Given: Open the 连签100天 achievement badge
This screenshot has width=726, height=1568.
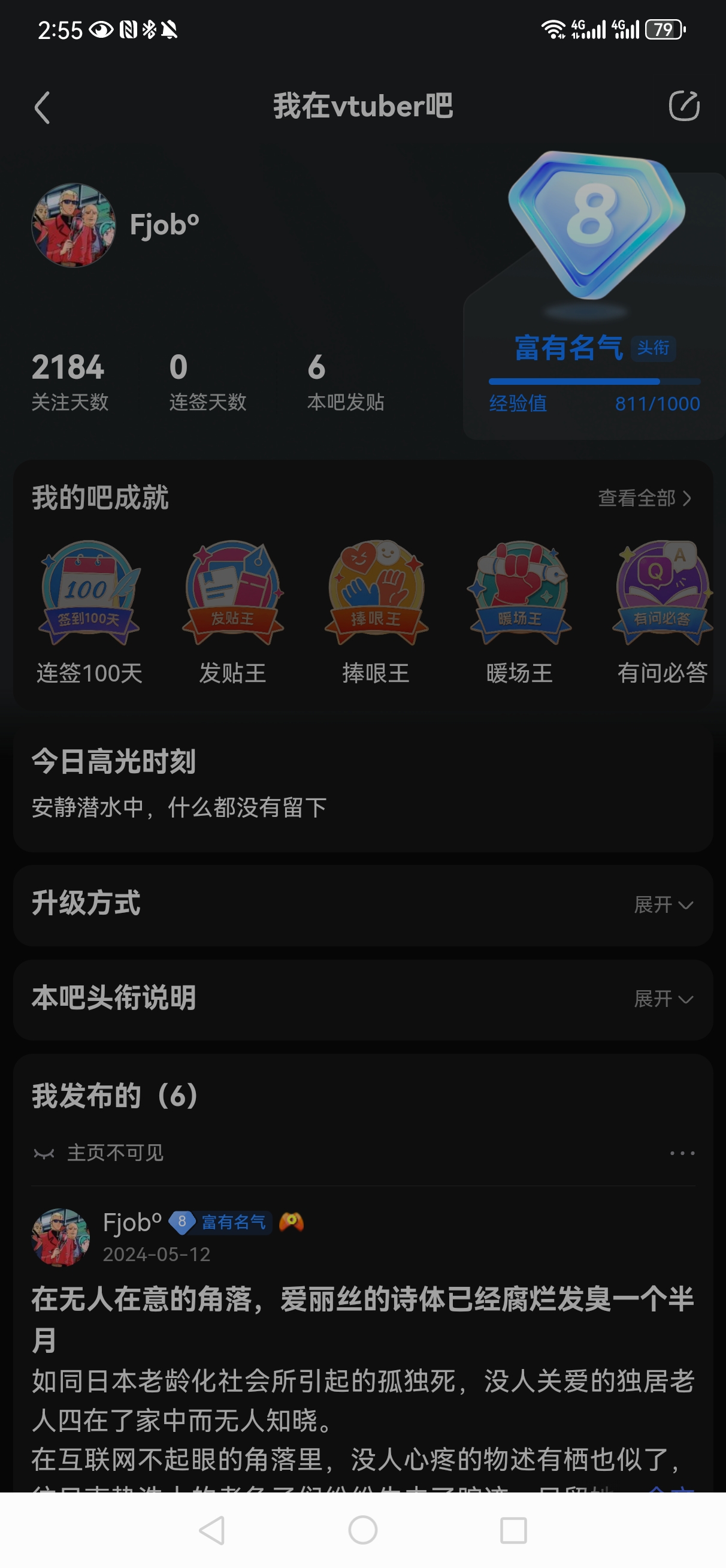Looking at the screenshot, I should [x=89, y=593].
